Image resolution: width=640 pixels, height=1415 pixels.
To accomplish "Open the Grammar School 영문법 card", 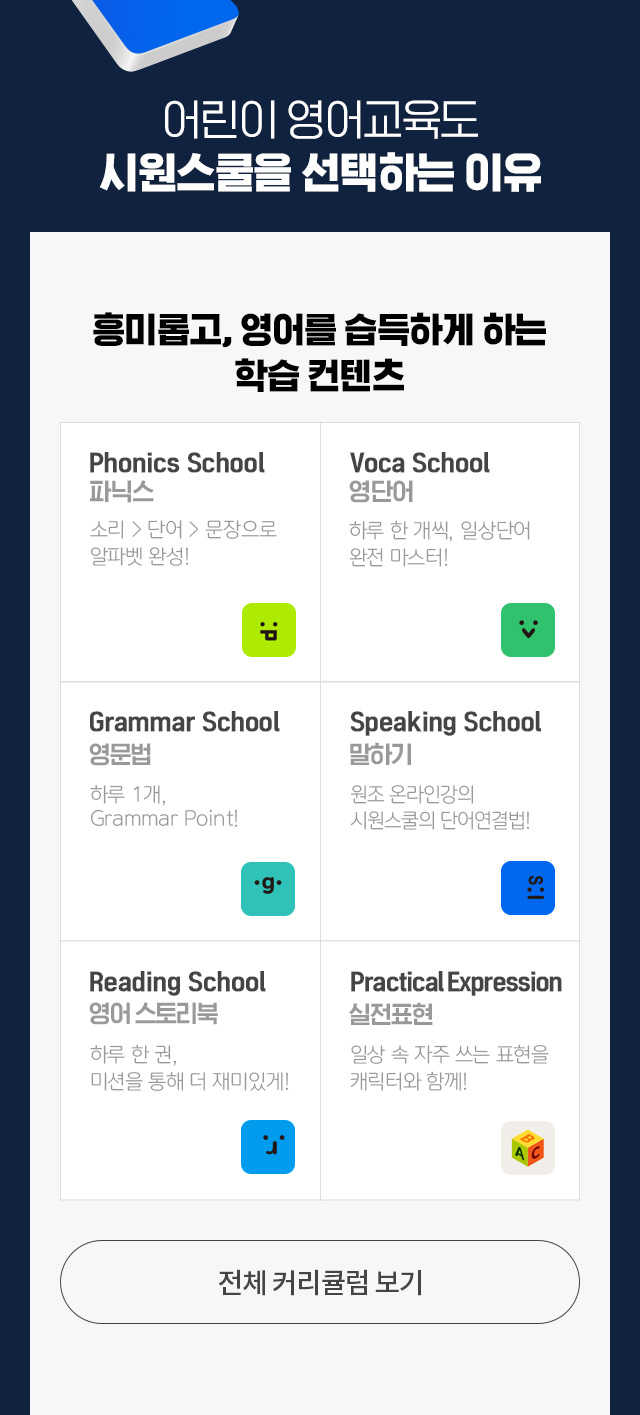I will [x=190, y=811].
